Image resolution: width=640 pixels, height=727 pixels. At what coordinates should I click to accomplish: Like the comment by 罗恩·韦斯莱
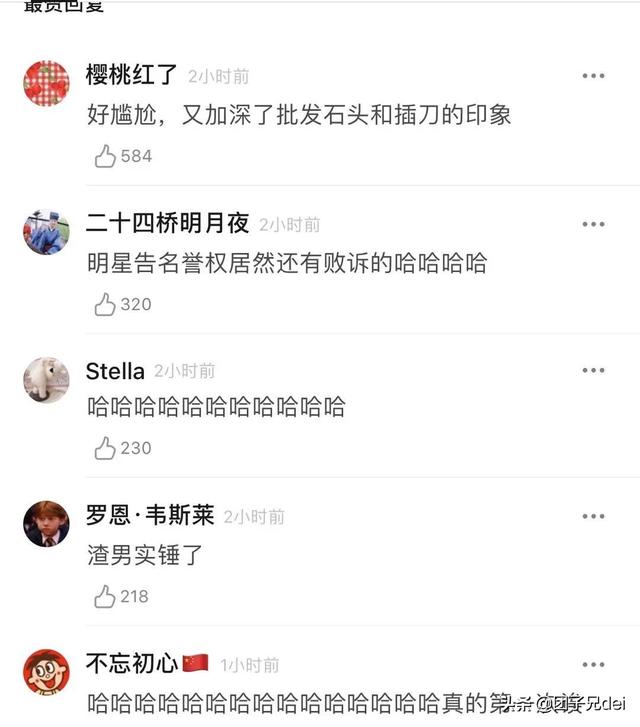[x=105, y=596]
